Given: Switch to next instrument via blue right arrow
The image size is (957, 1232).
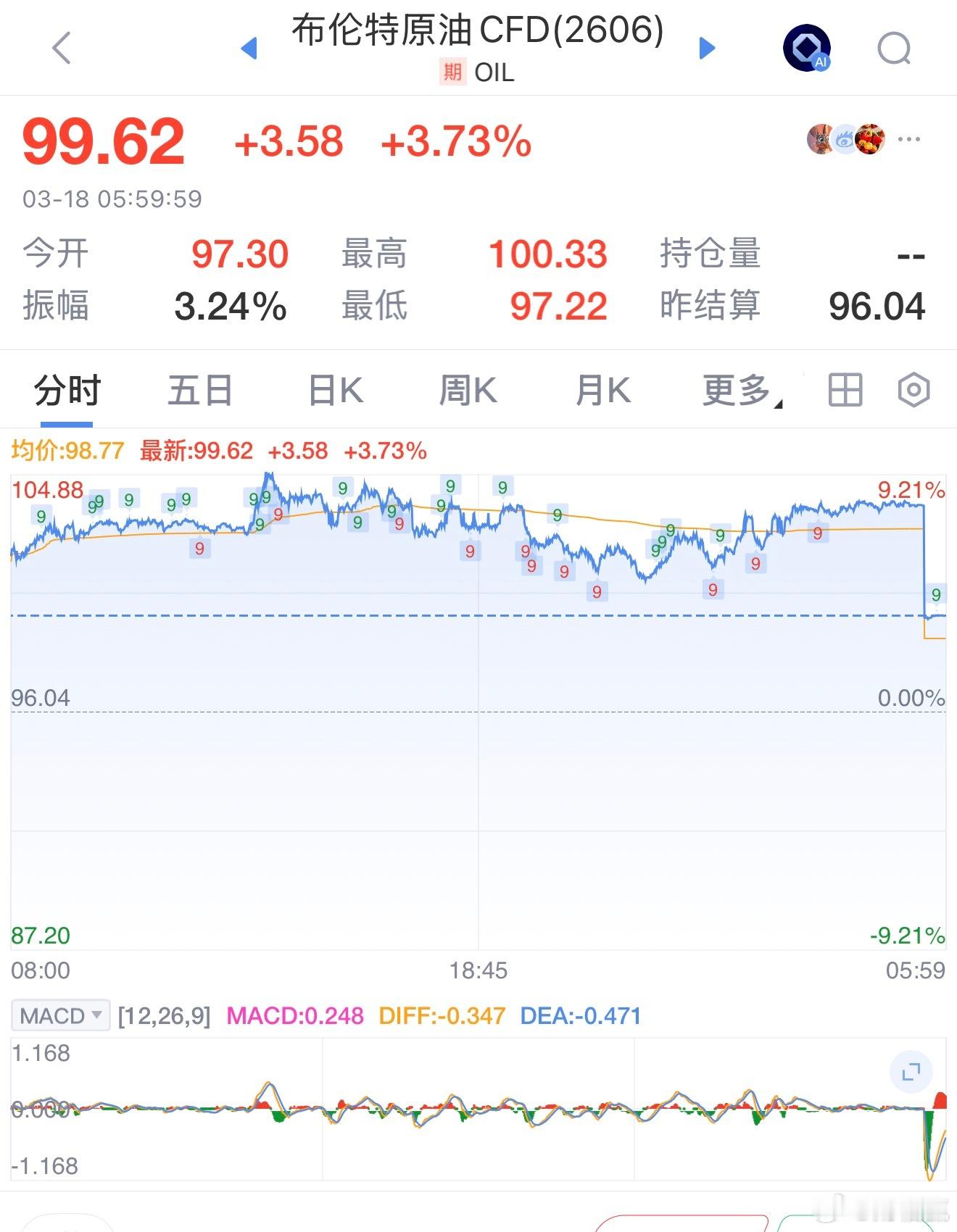Looking at the screenshot, I should [x=705, y=48].
